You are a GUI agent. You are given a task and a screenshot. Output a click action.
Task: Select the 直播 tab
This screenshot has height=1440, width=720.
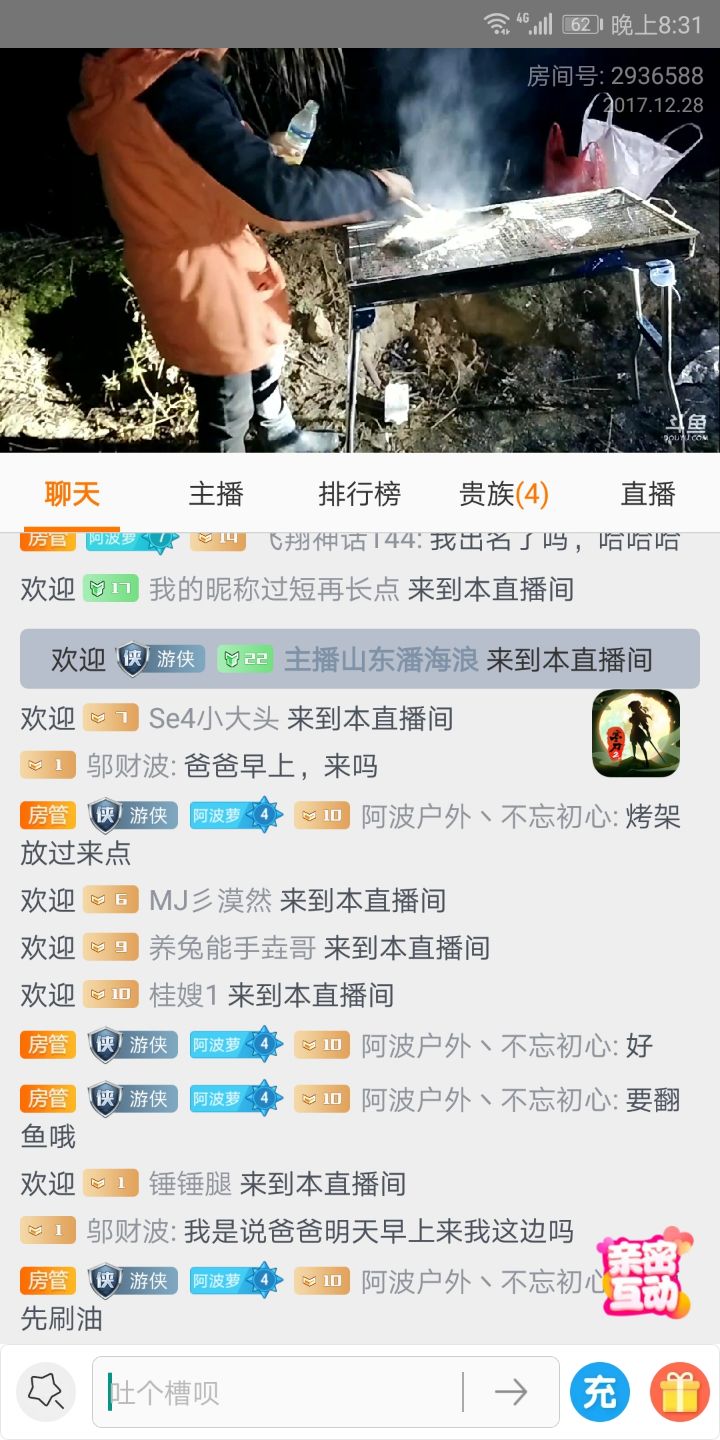click(648, 494)
